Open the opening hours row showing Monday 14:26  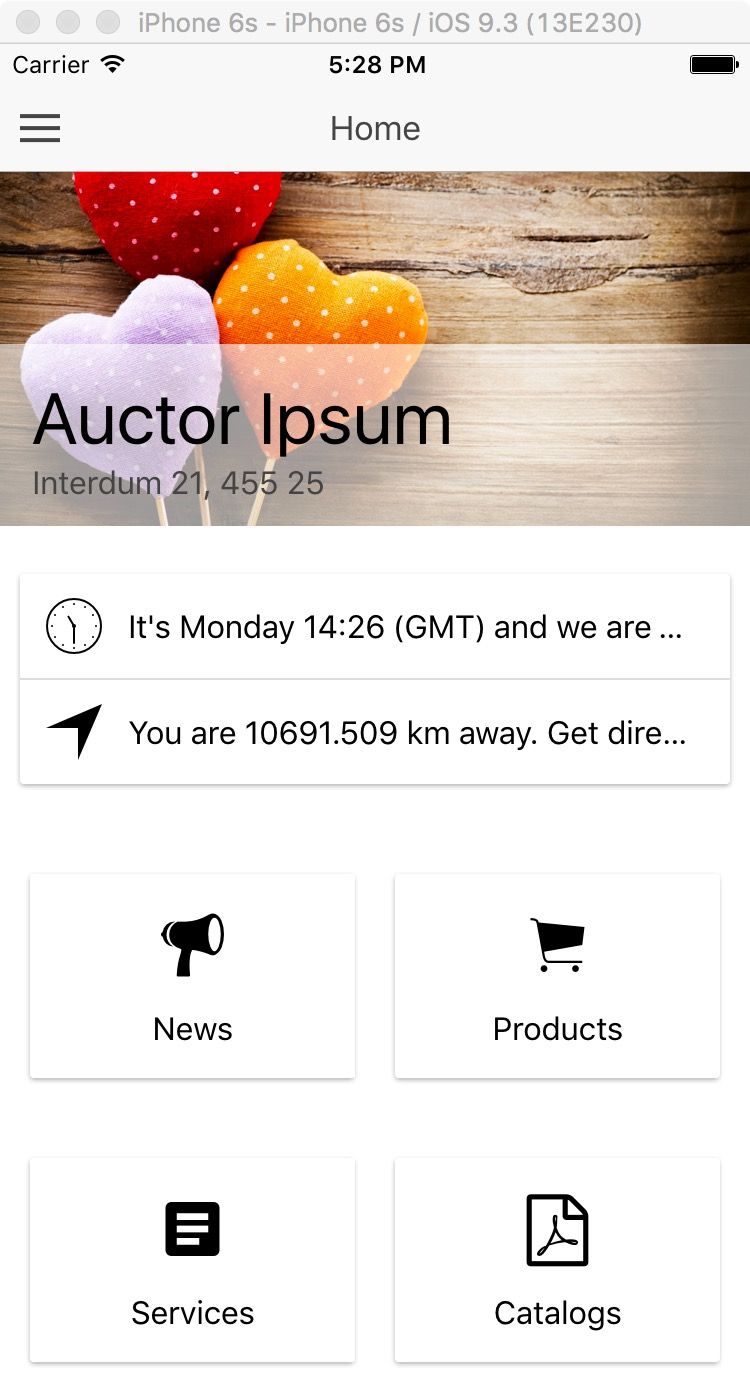tap(375, 627)
